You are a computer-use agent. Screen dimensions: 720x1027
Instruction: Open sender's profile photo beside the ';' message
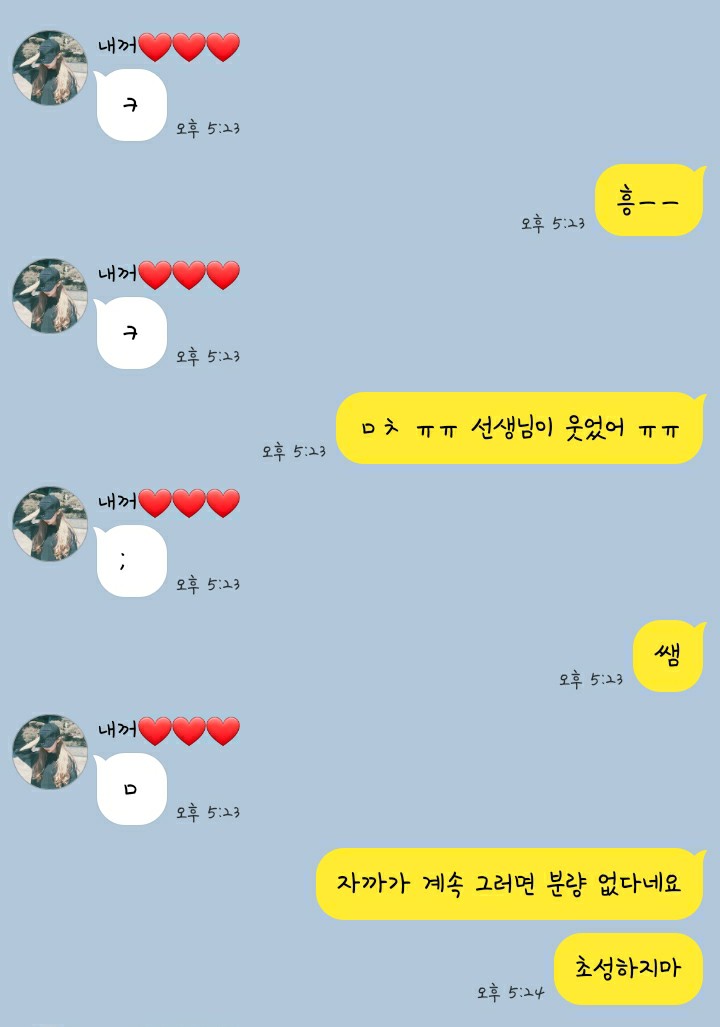pos(50,523)
